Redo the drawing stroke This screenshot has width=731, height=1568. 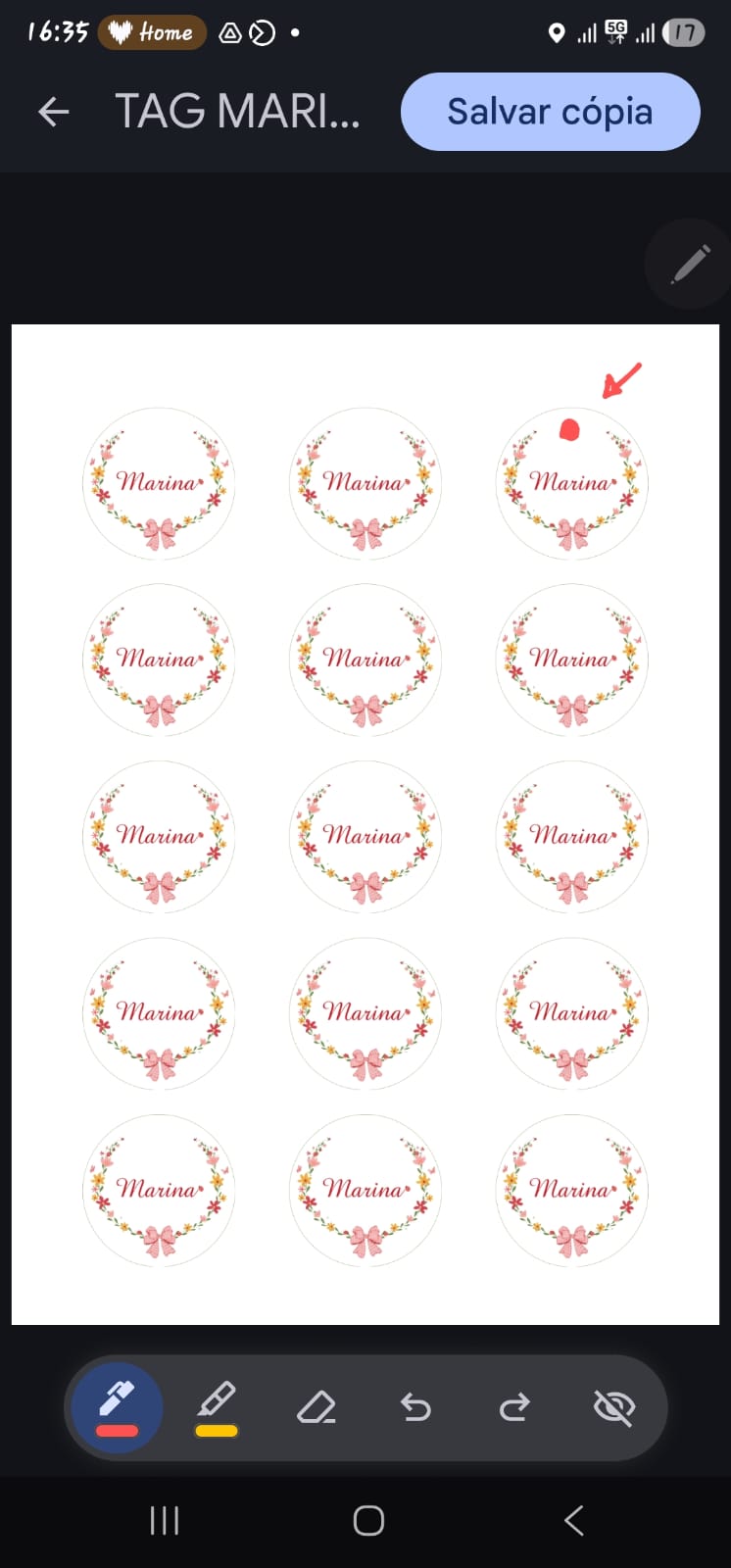(514, 1408)
